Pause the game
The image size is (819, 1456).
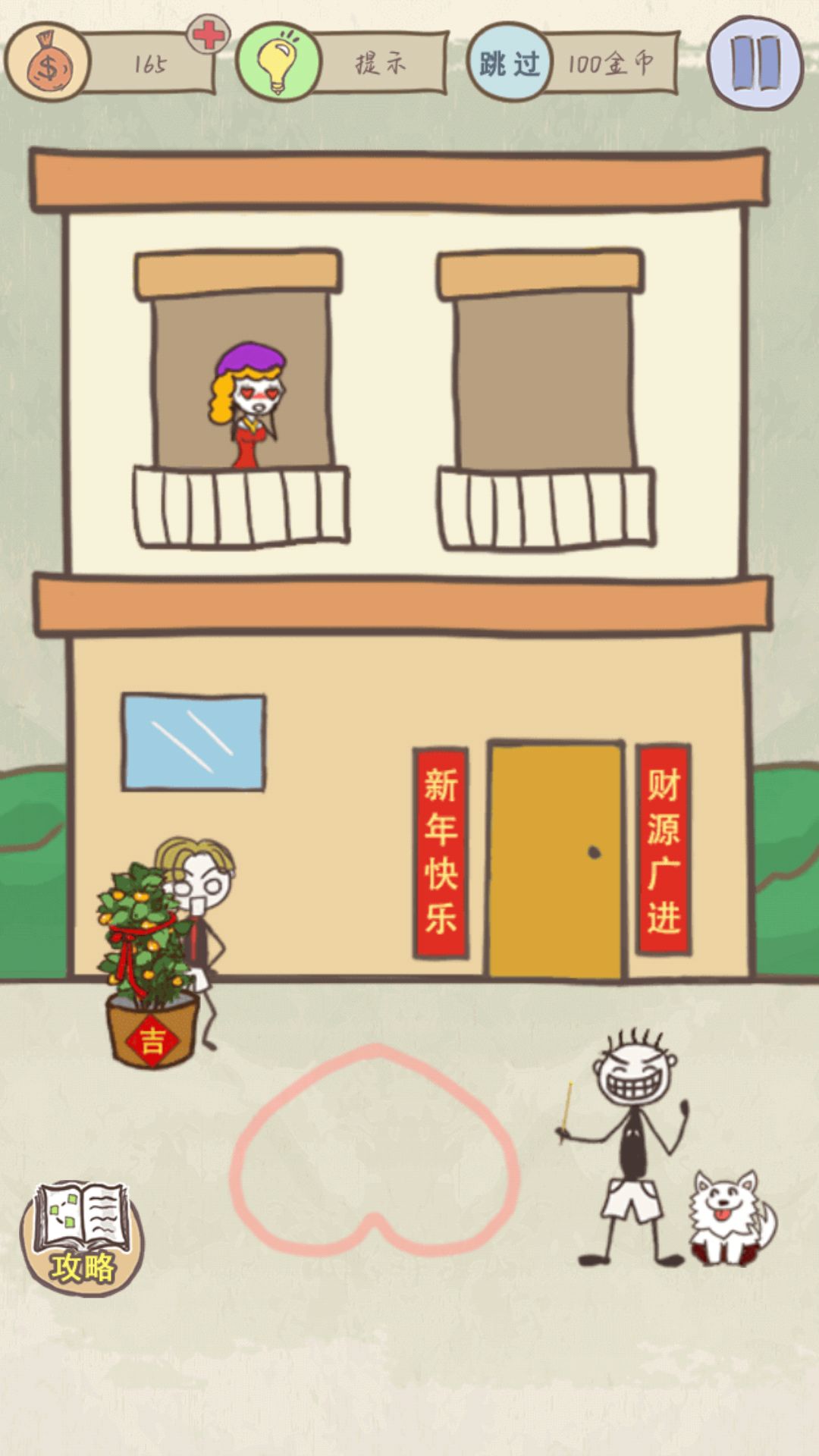coord(755,63)
